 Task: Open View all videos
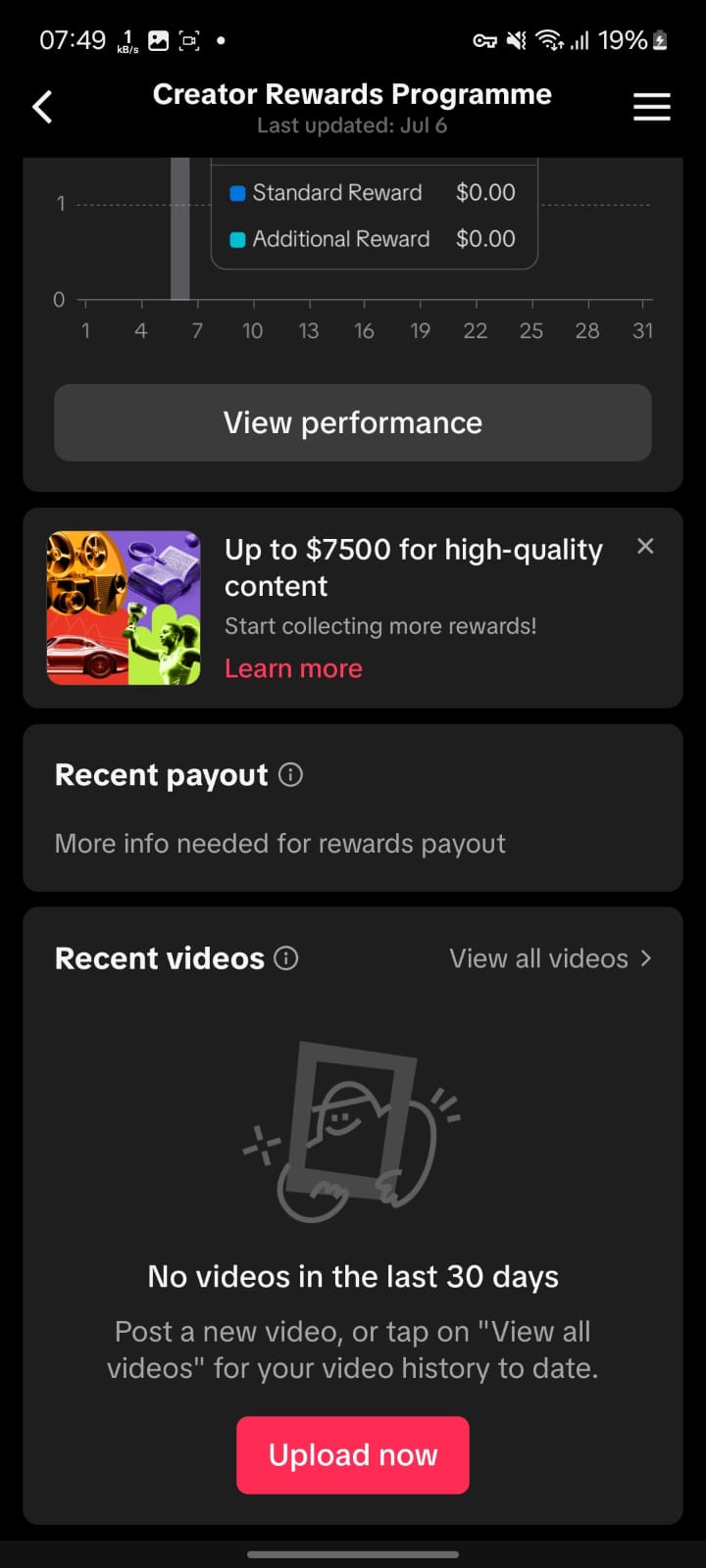coord(551,958)
